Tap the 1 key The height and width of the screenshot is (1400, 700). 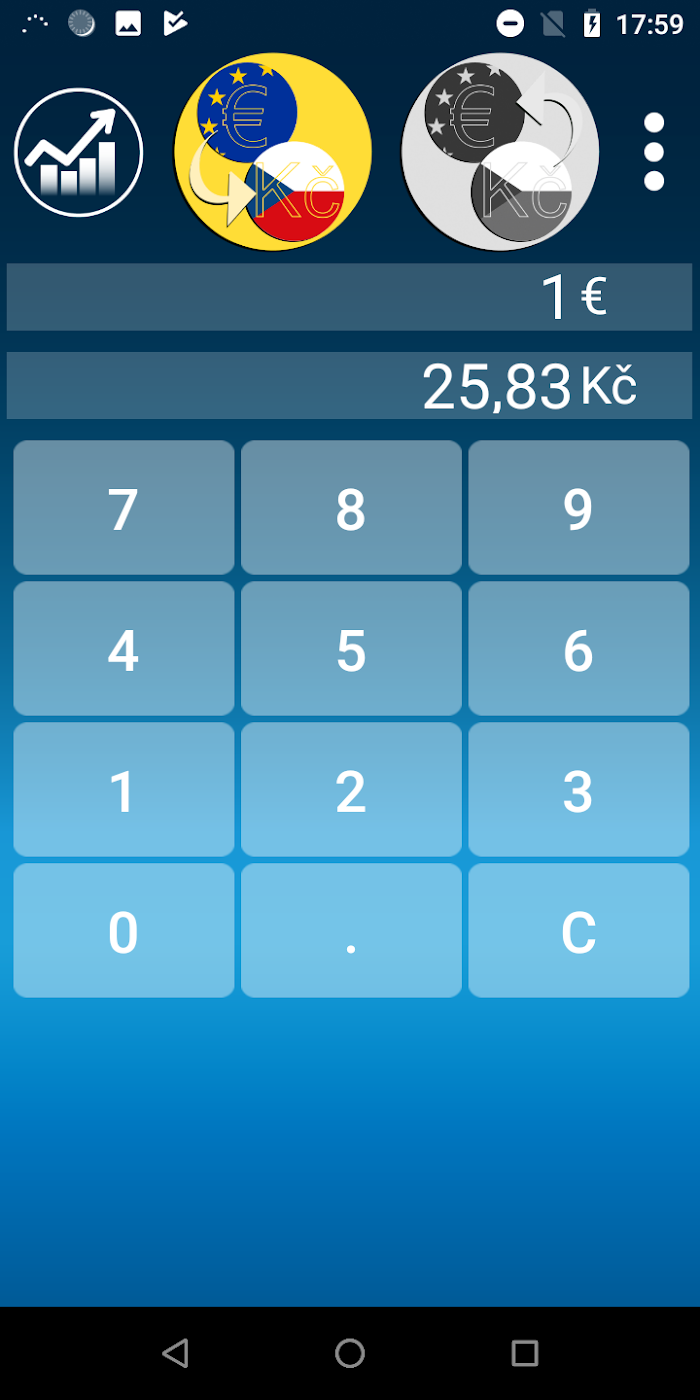[x=124, y=790]
